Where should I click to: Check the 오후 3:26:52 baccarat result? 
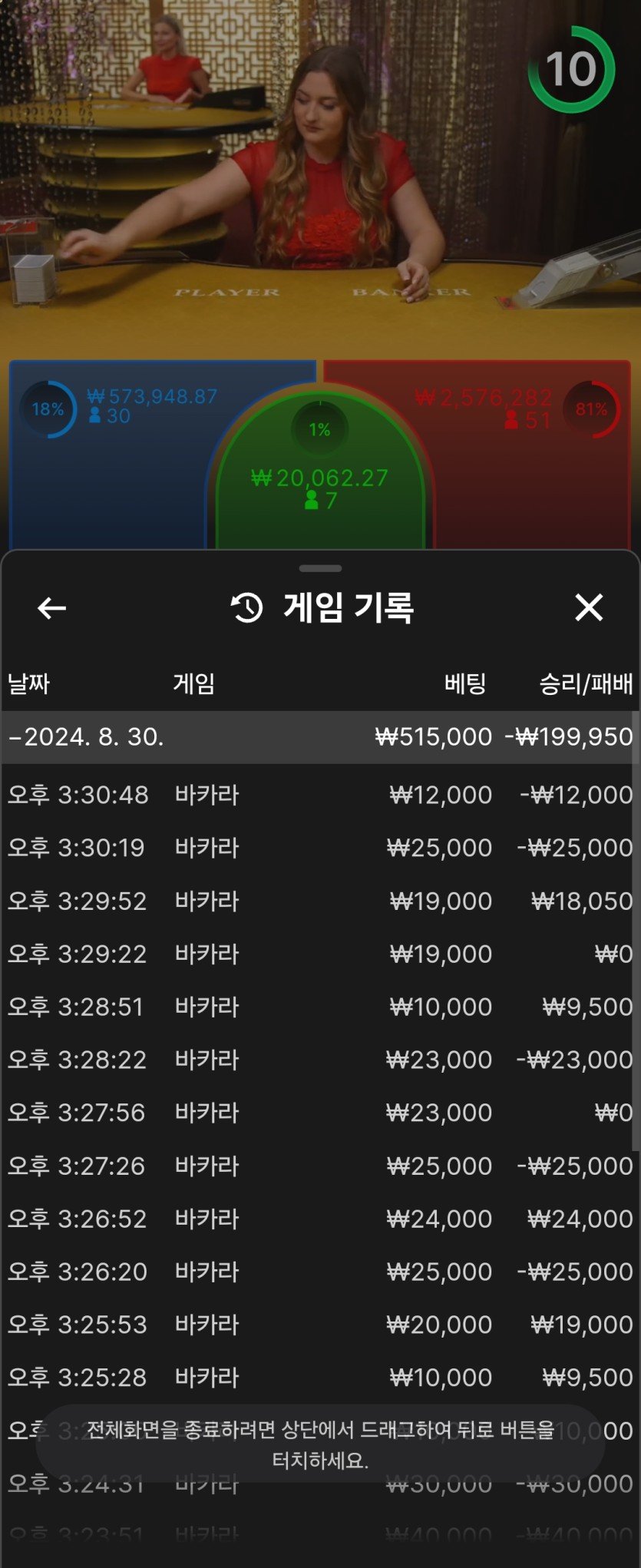coord(319,1219)
